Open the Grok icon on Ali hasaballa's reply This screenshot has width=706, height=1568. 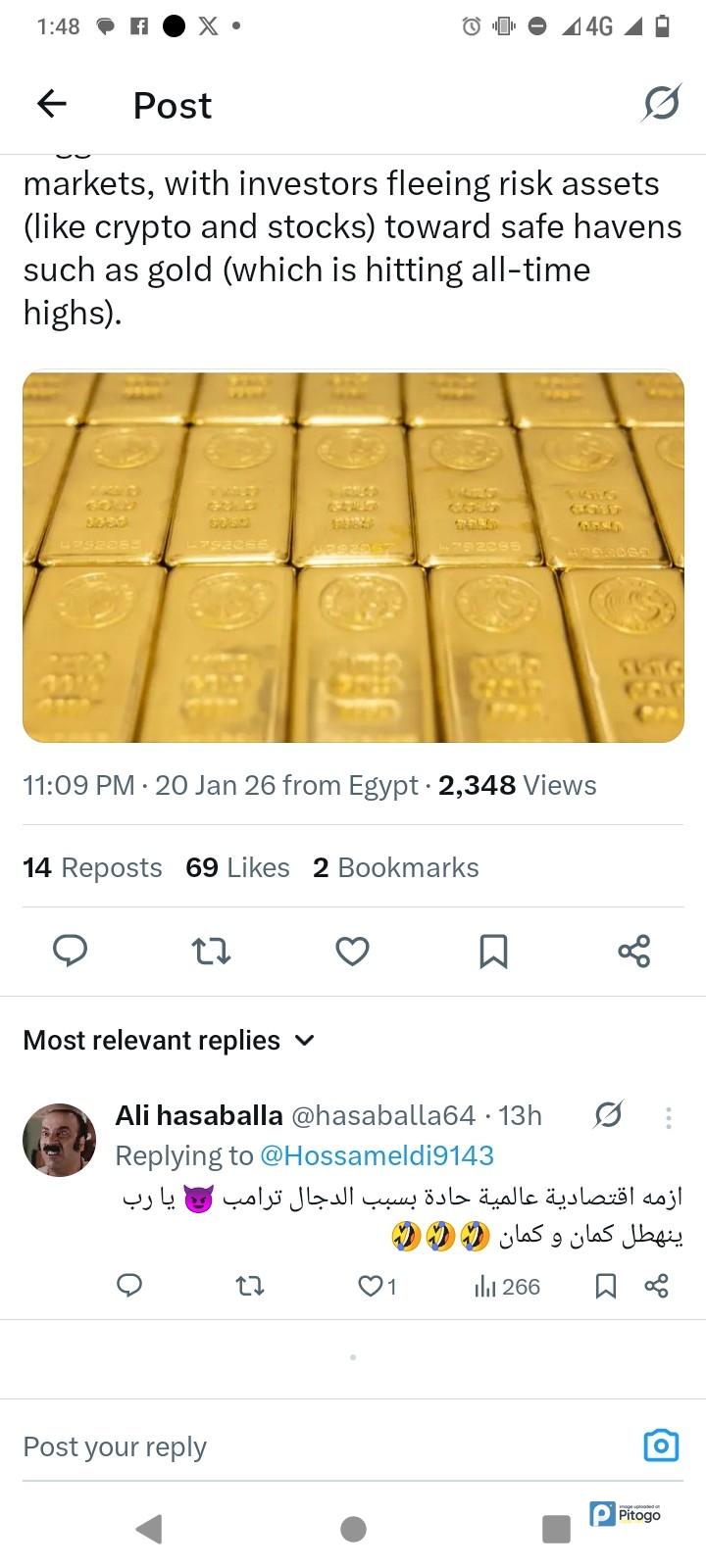pos(608,1115)
